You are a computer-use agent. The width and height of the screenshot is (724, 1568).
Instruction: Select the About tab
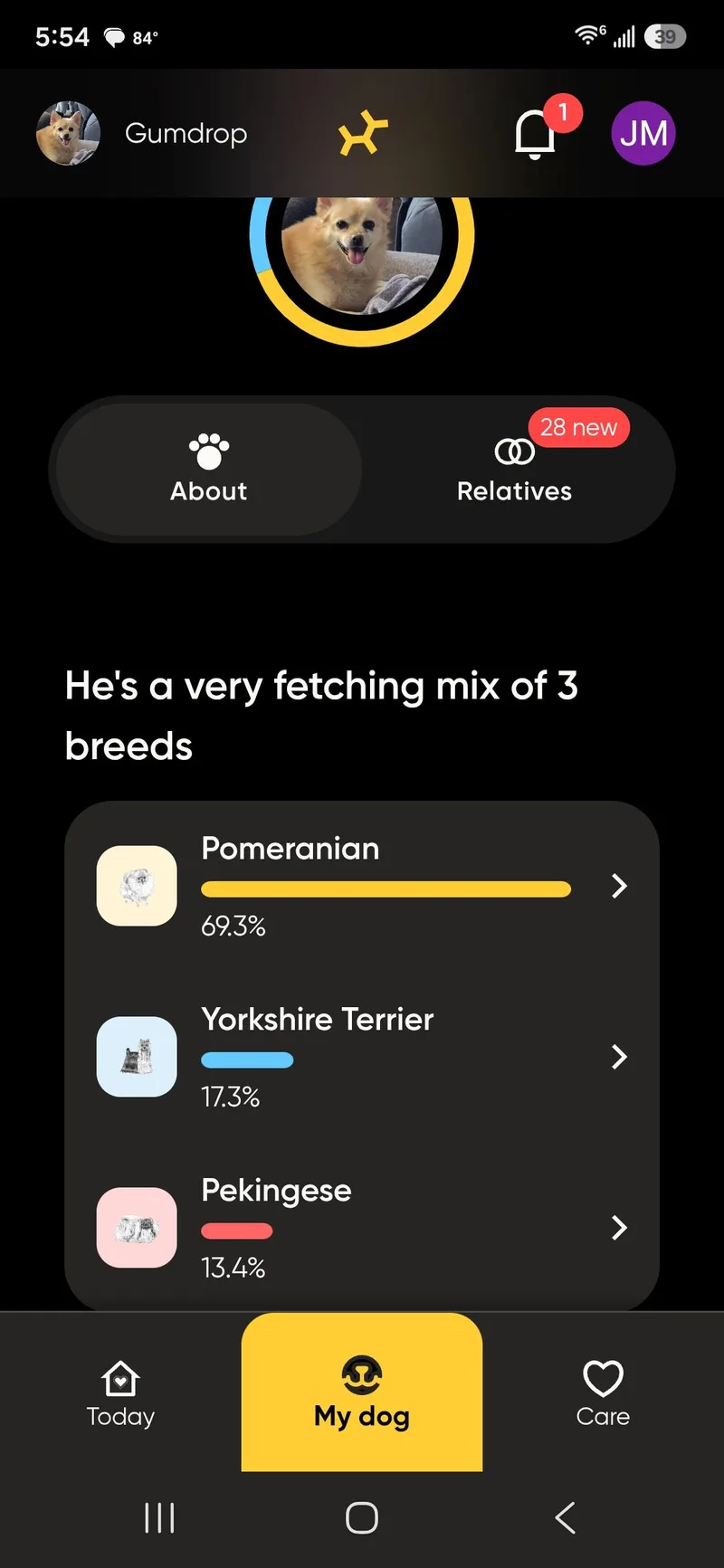point(209,470)
